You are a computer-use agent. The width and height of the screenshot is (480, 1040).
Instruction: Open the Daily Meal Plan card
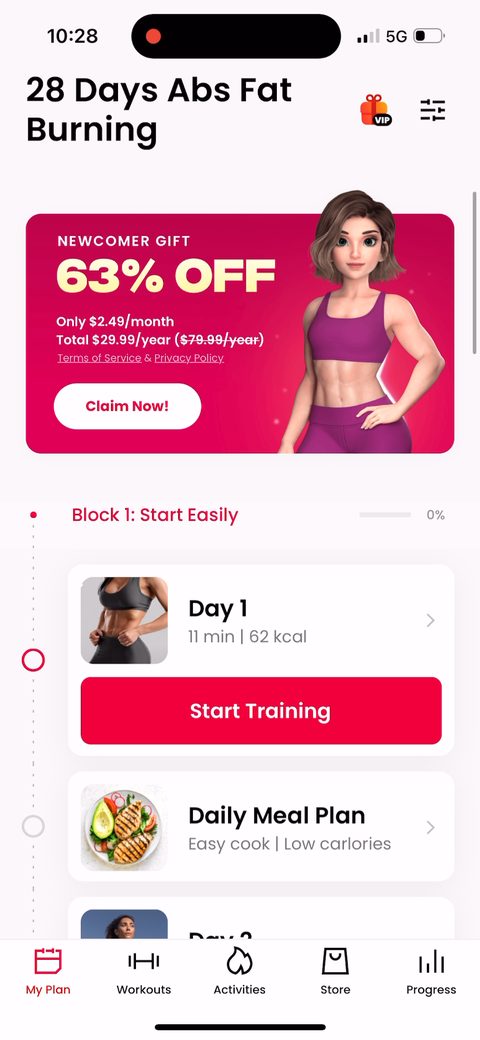click(x=261, y=826)
